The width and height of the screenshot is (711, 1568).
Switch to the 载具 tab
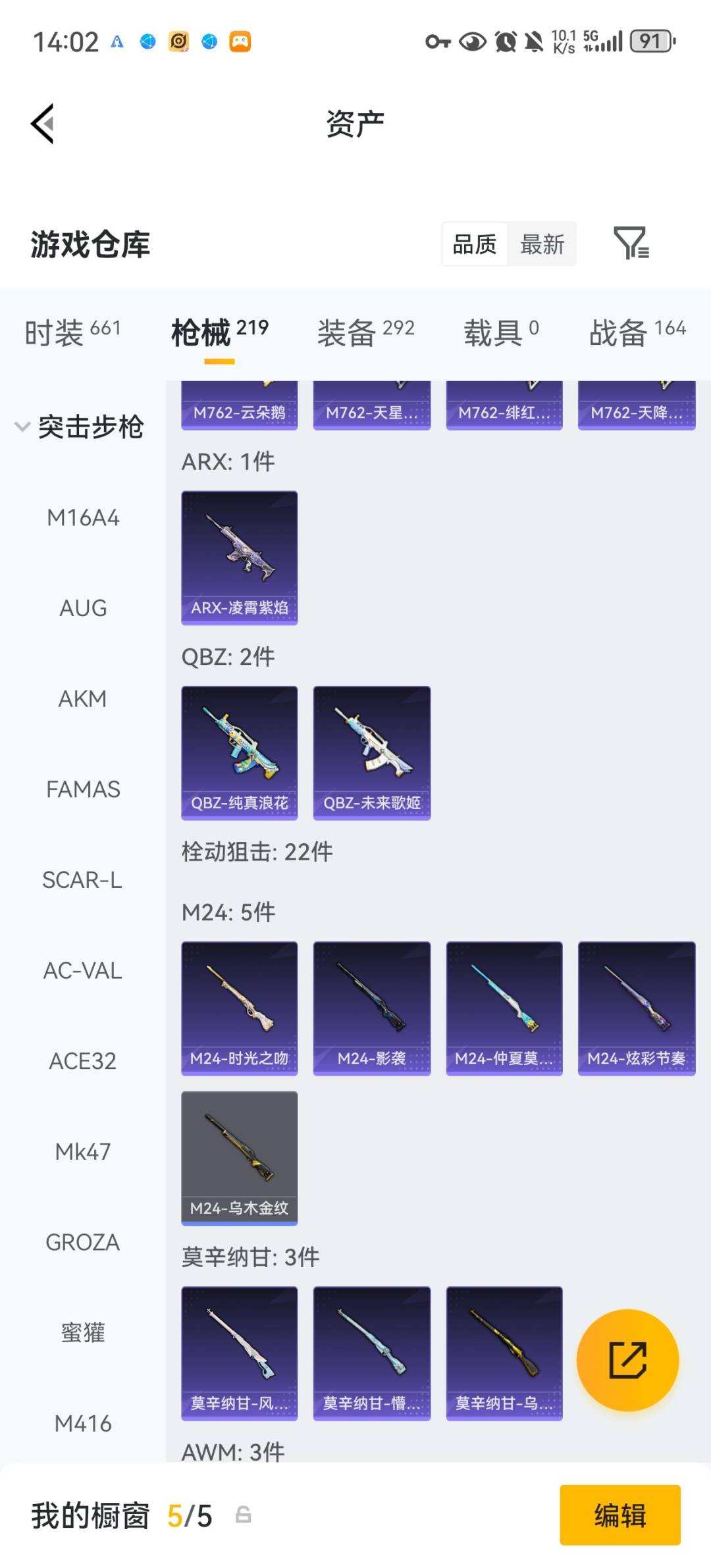501,331
